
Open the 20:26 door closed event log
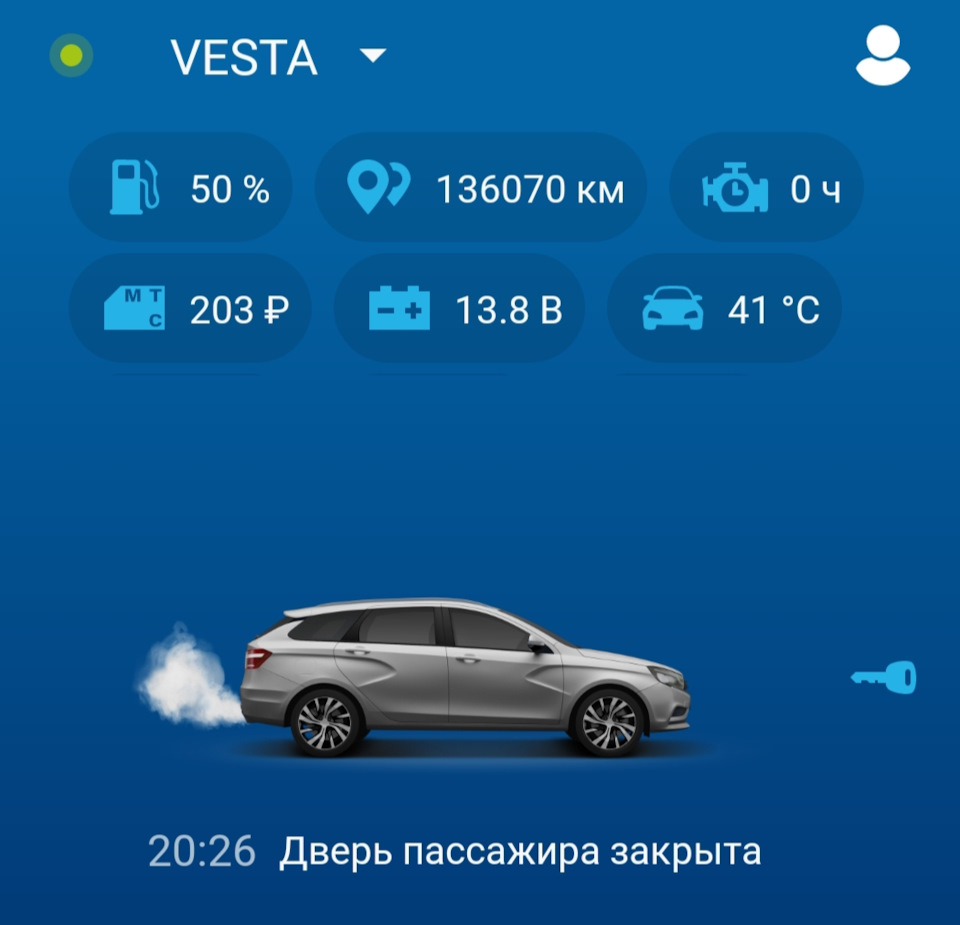point(455,853)
